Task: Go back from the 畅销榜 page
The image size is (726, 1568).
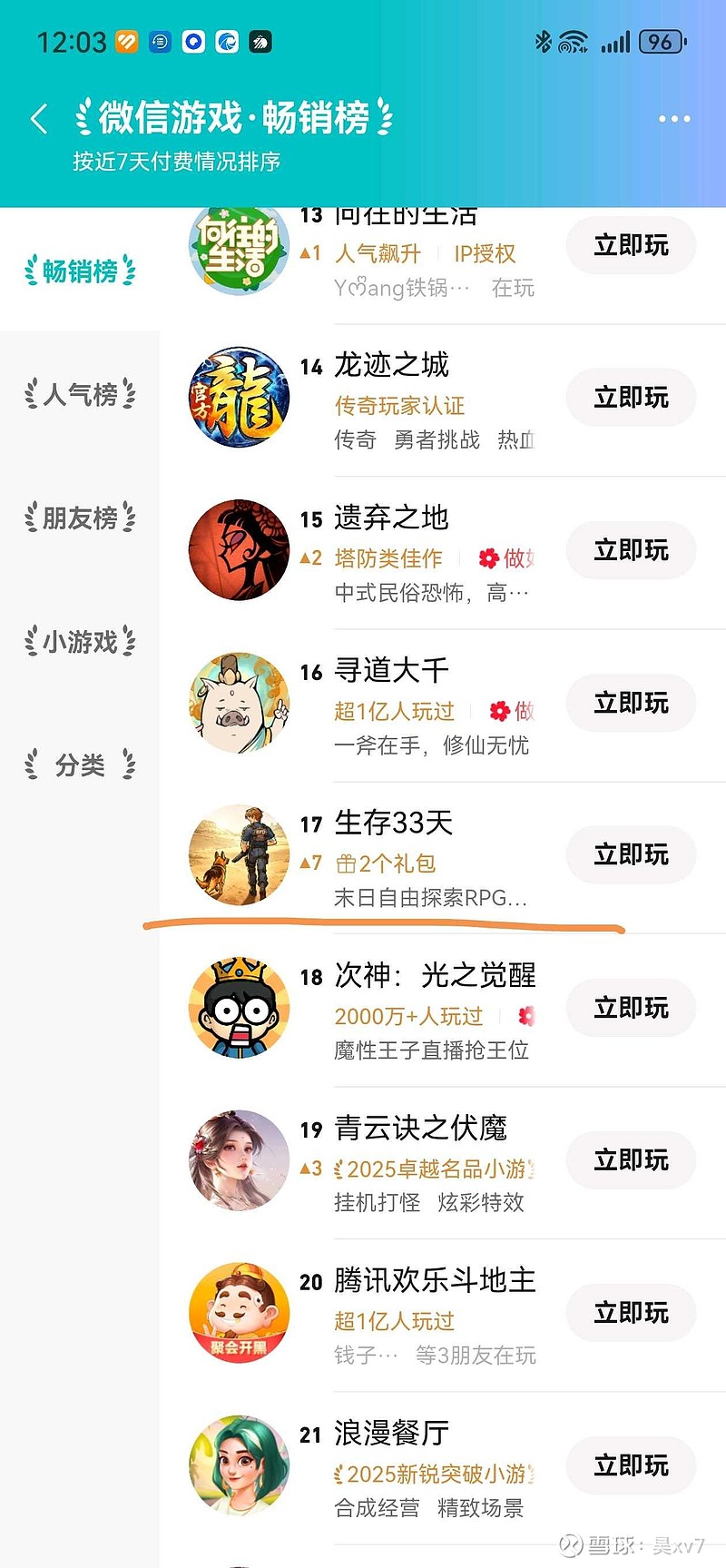Action: pyautogui.click(x=39, y=119)
